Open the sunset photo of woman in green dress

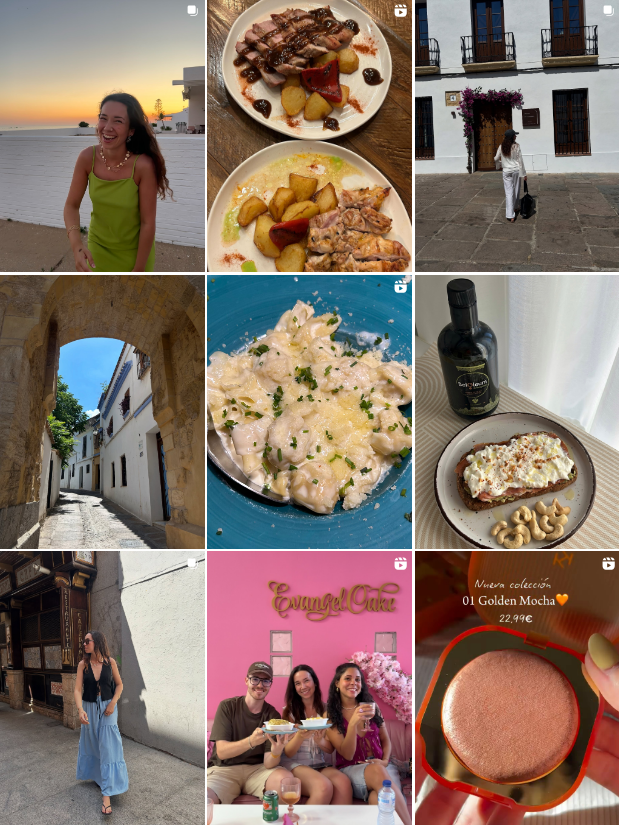102,136
